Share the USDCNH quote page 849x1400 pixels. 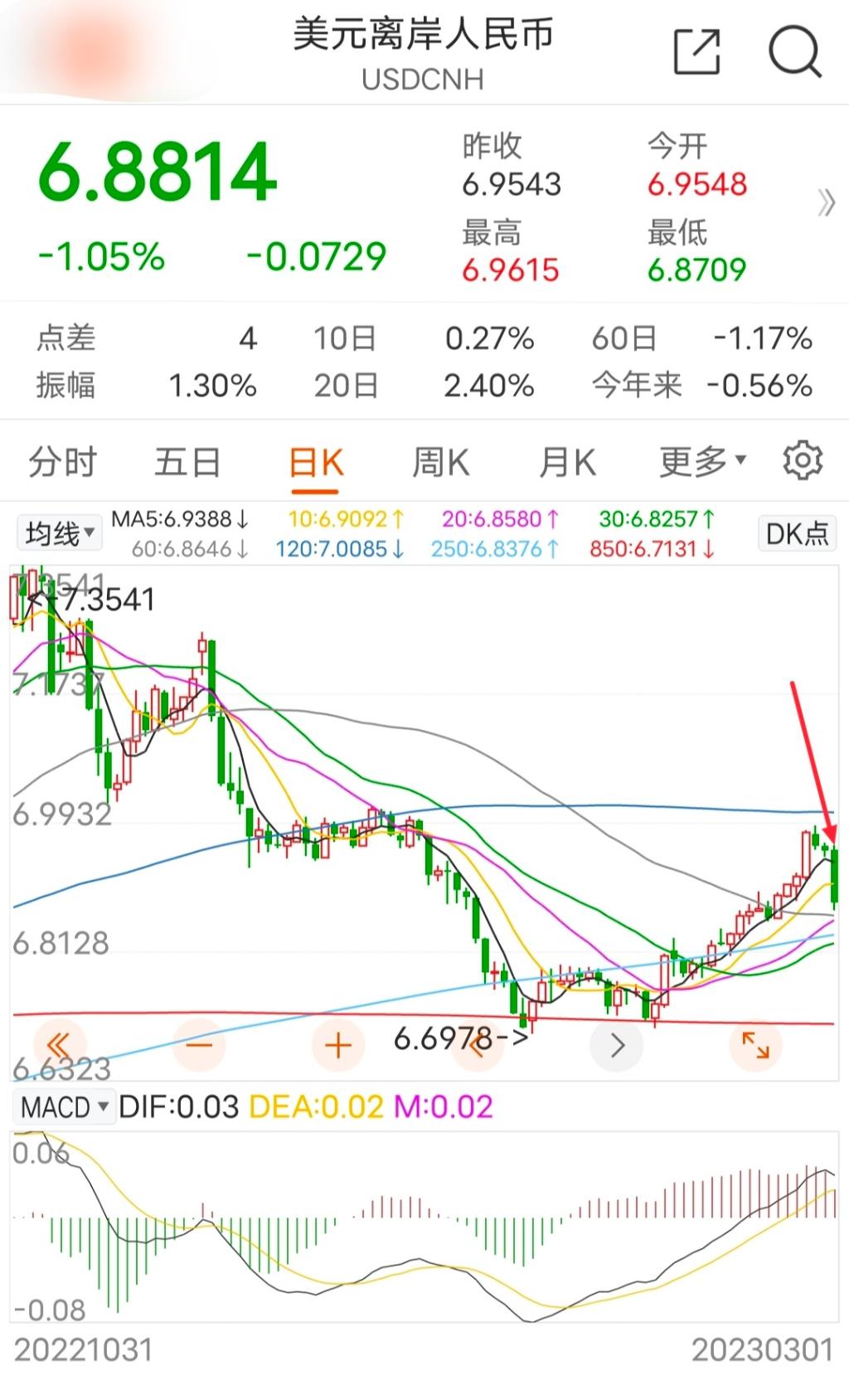point(696,52)
